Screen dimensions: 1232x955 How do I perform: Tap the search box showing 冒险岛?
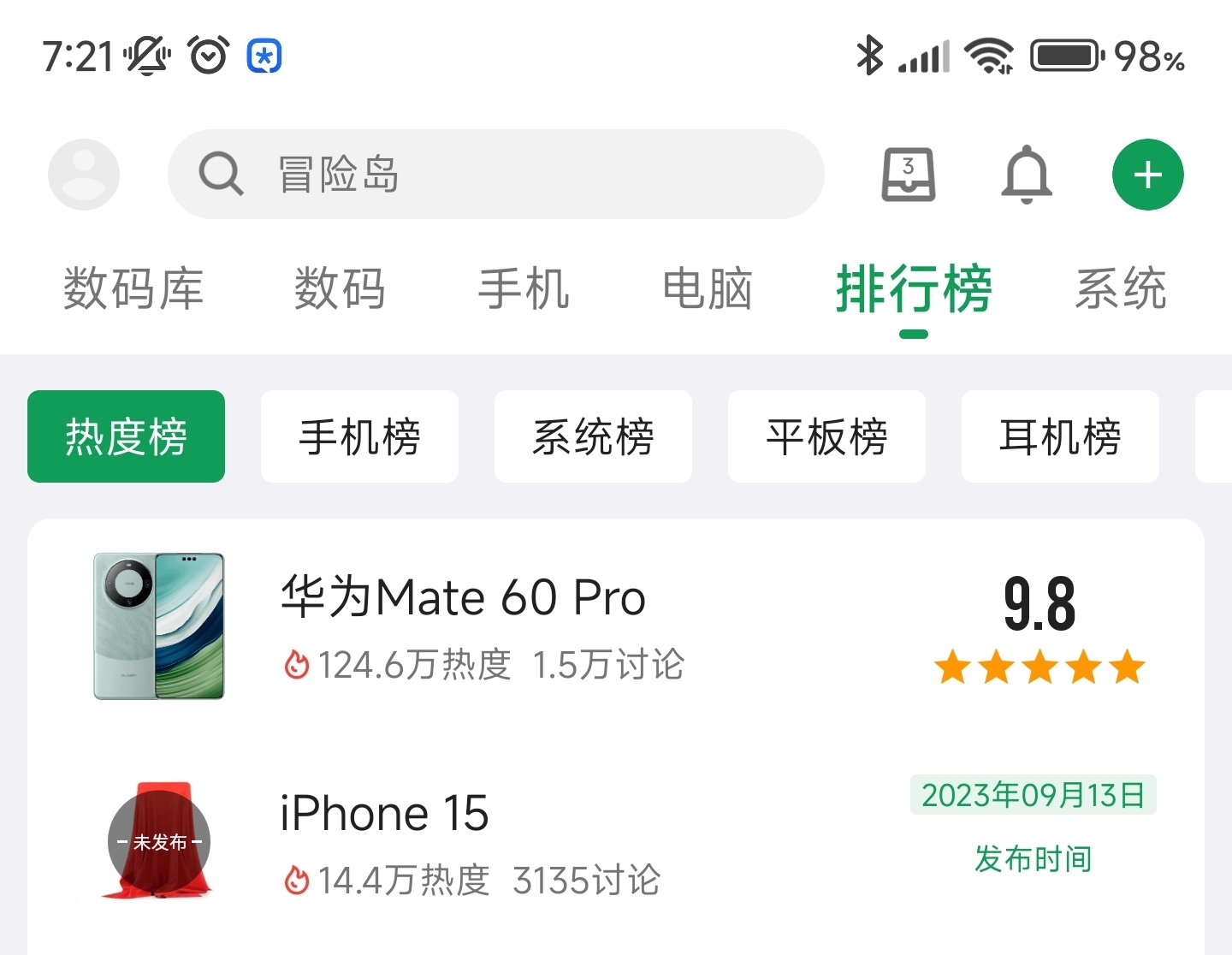(x=496, y=175)
